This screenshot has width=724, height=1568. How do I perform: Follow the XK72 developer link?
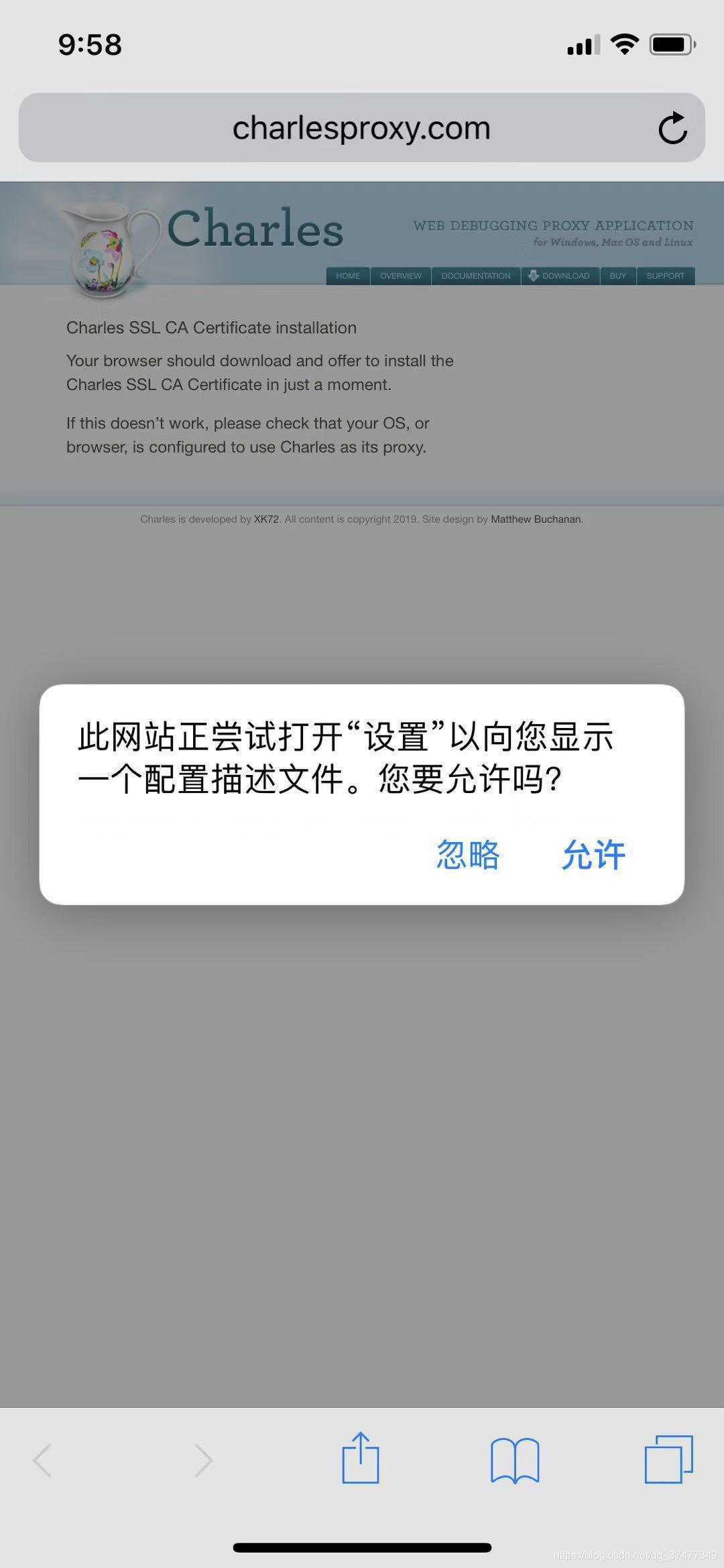[266, 519]
